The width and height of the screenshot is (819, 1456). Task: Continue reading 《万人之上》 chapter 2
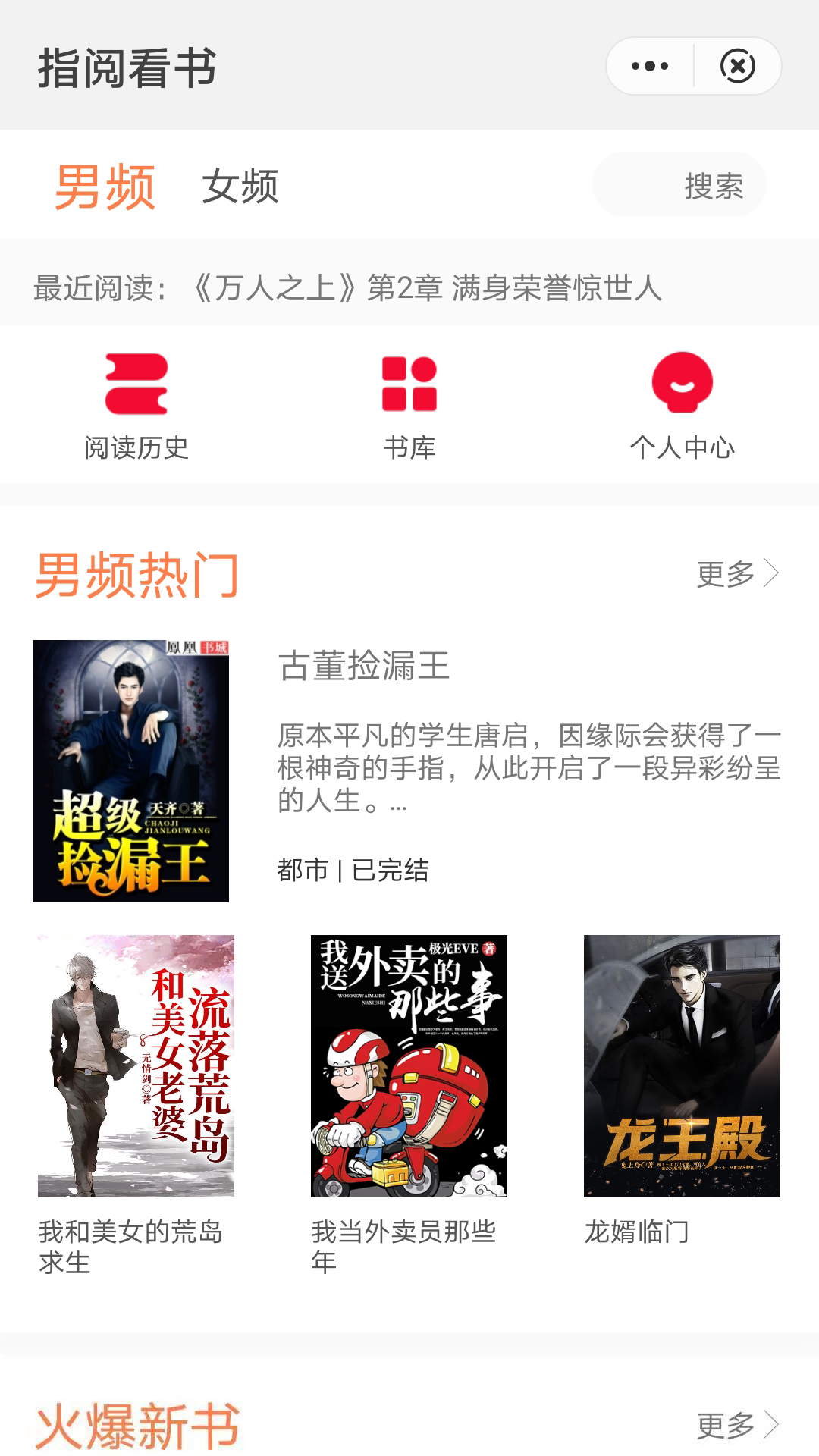tap(425, 287)
